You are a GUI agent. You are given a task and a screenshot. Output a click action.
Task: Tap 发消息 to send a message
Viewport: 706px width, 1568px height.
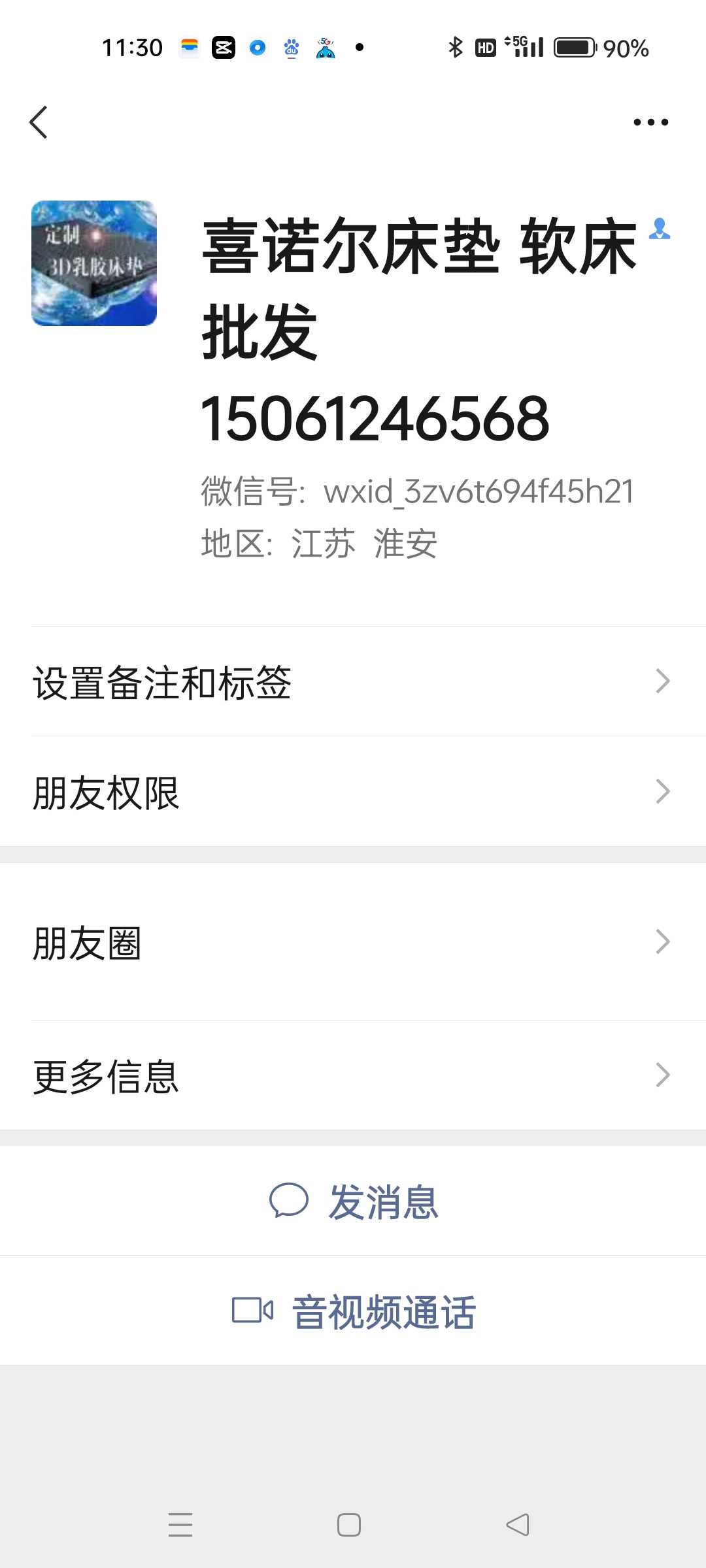coord(353,1201)
